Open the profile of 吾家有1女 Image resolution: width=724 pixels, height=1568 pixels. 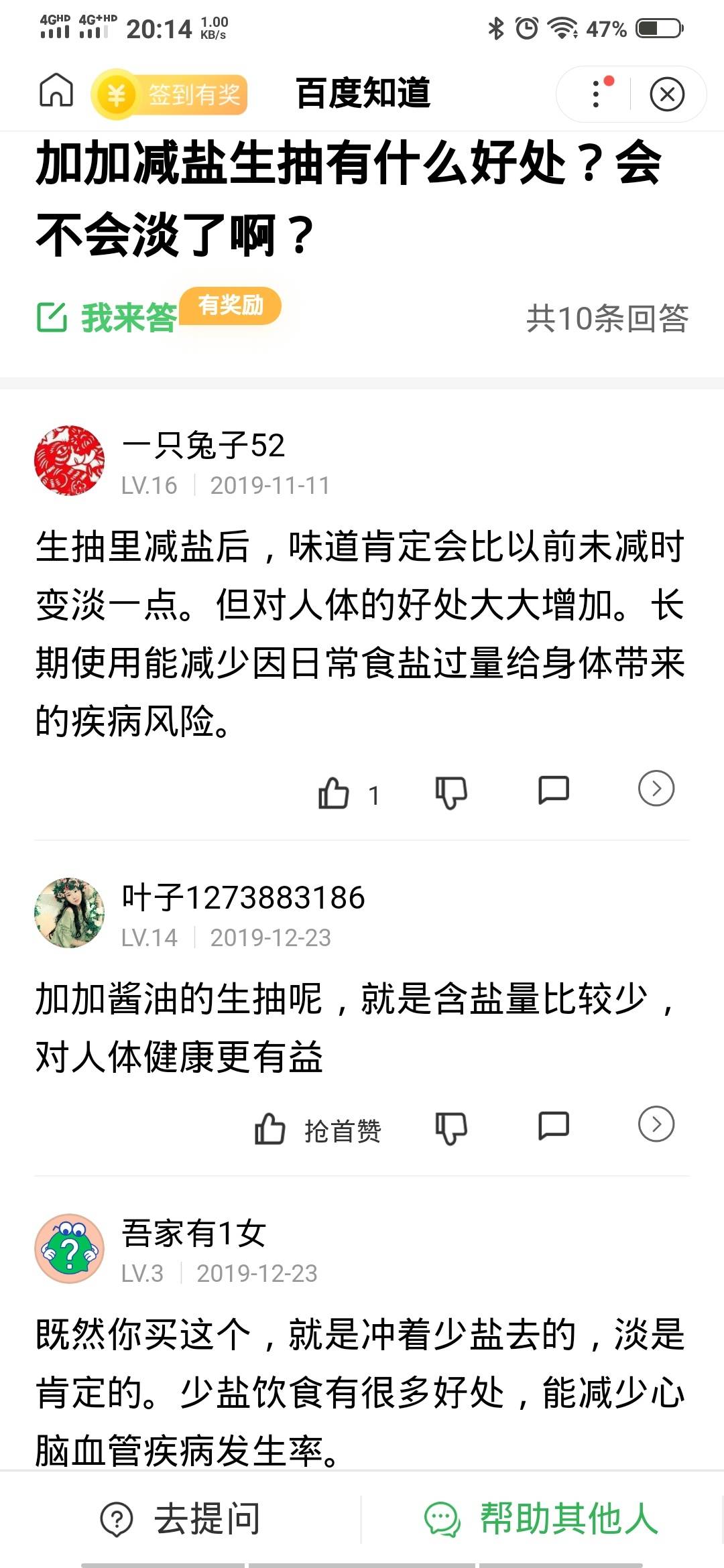[x=70, y=1249]
